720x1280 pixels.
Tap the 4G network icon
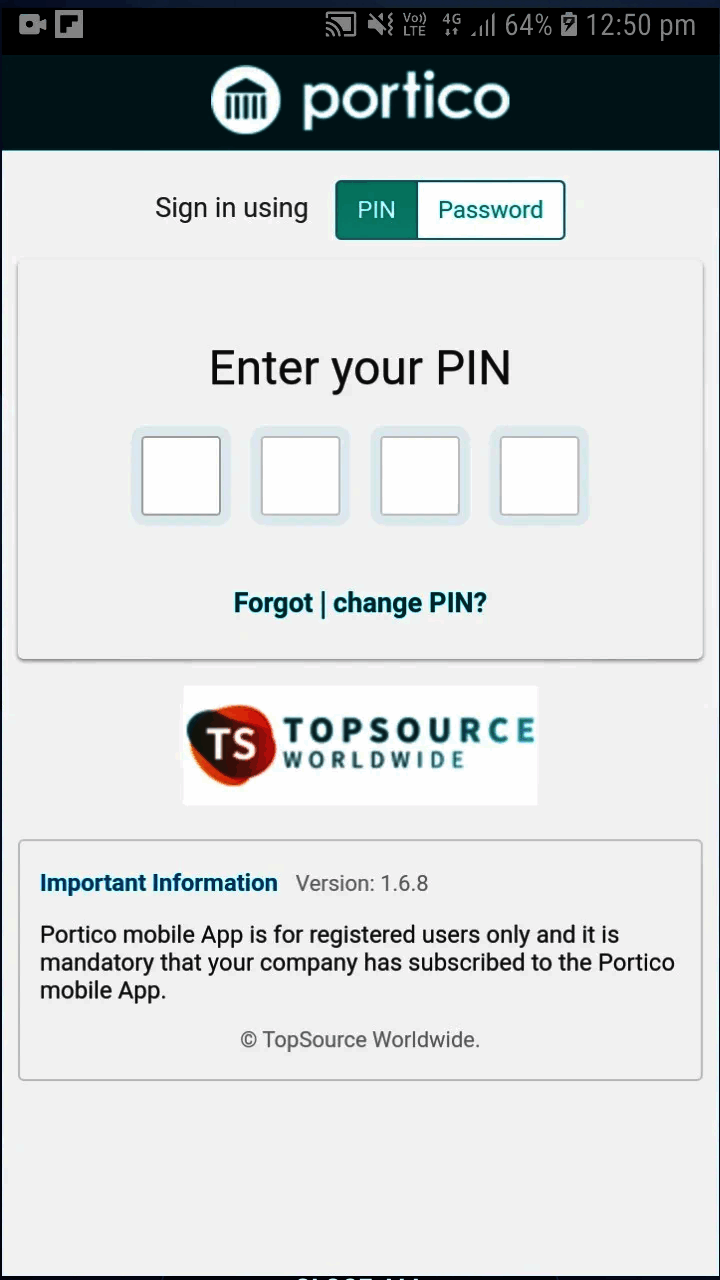tap(451, 25)
